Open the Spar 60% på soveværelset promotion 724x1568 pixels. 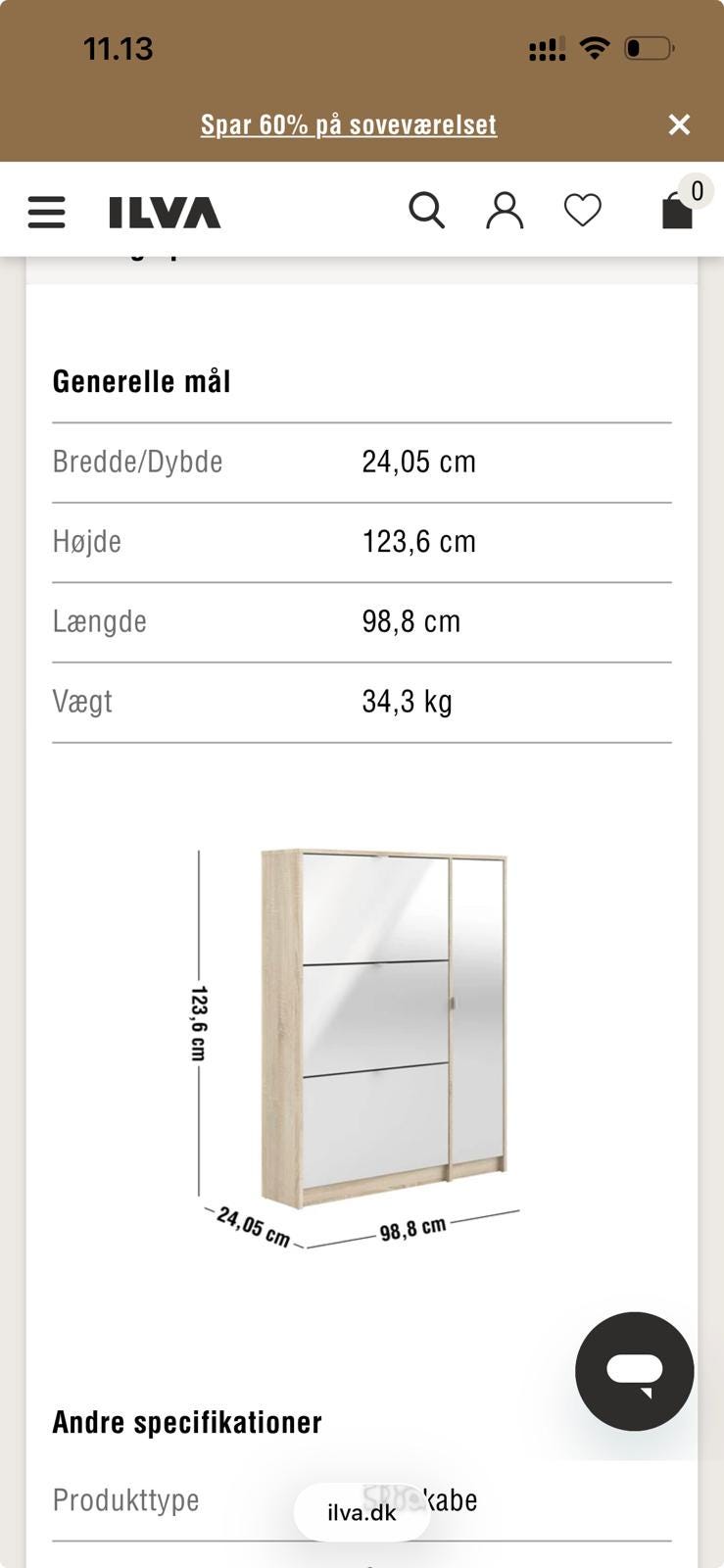click(x=350, y=124)
